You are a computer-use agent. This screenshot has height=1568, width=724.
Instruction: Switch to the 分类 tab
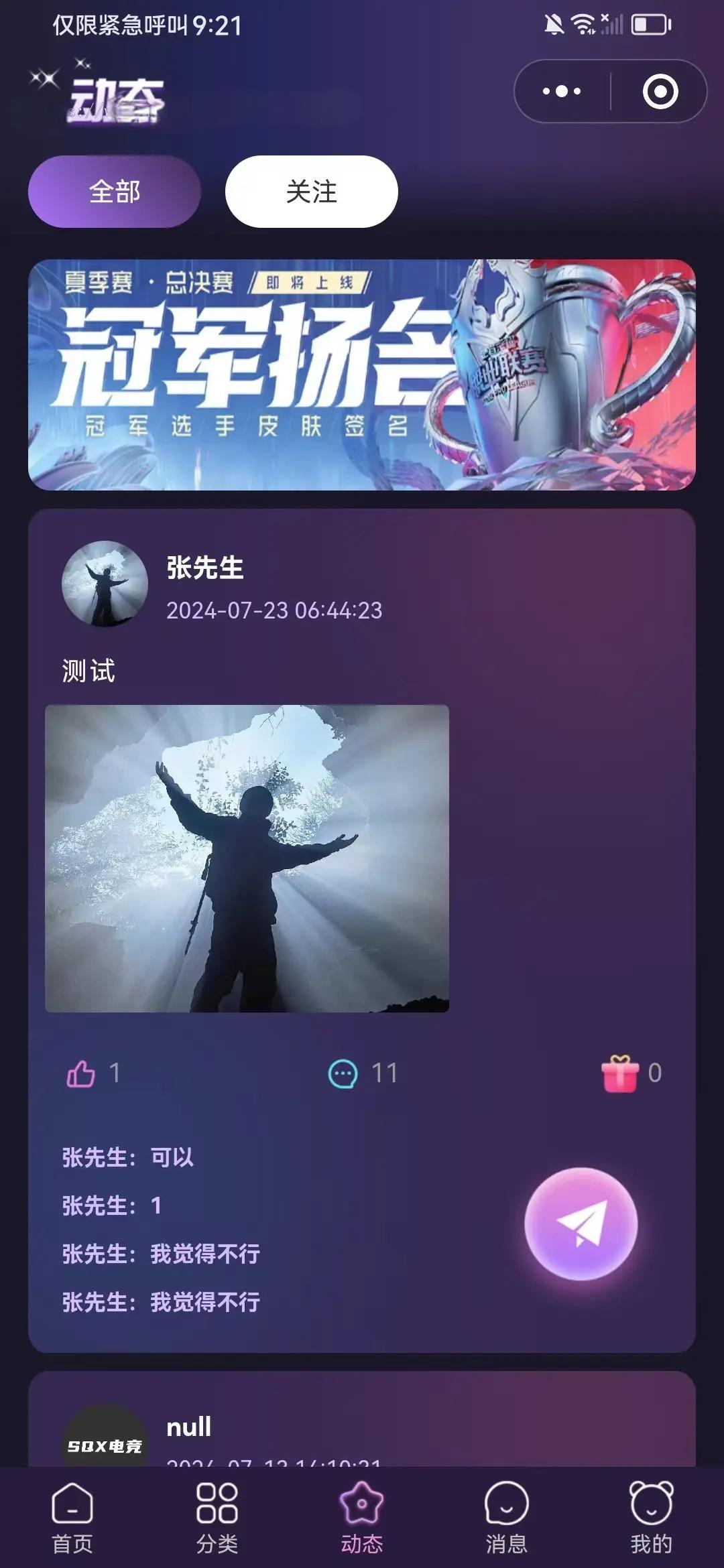point(217,1518)
